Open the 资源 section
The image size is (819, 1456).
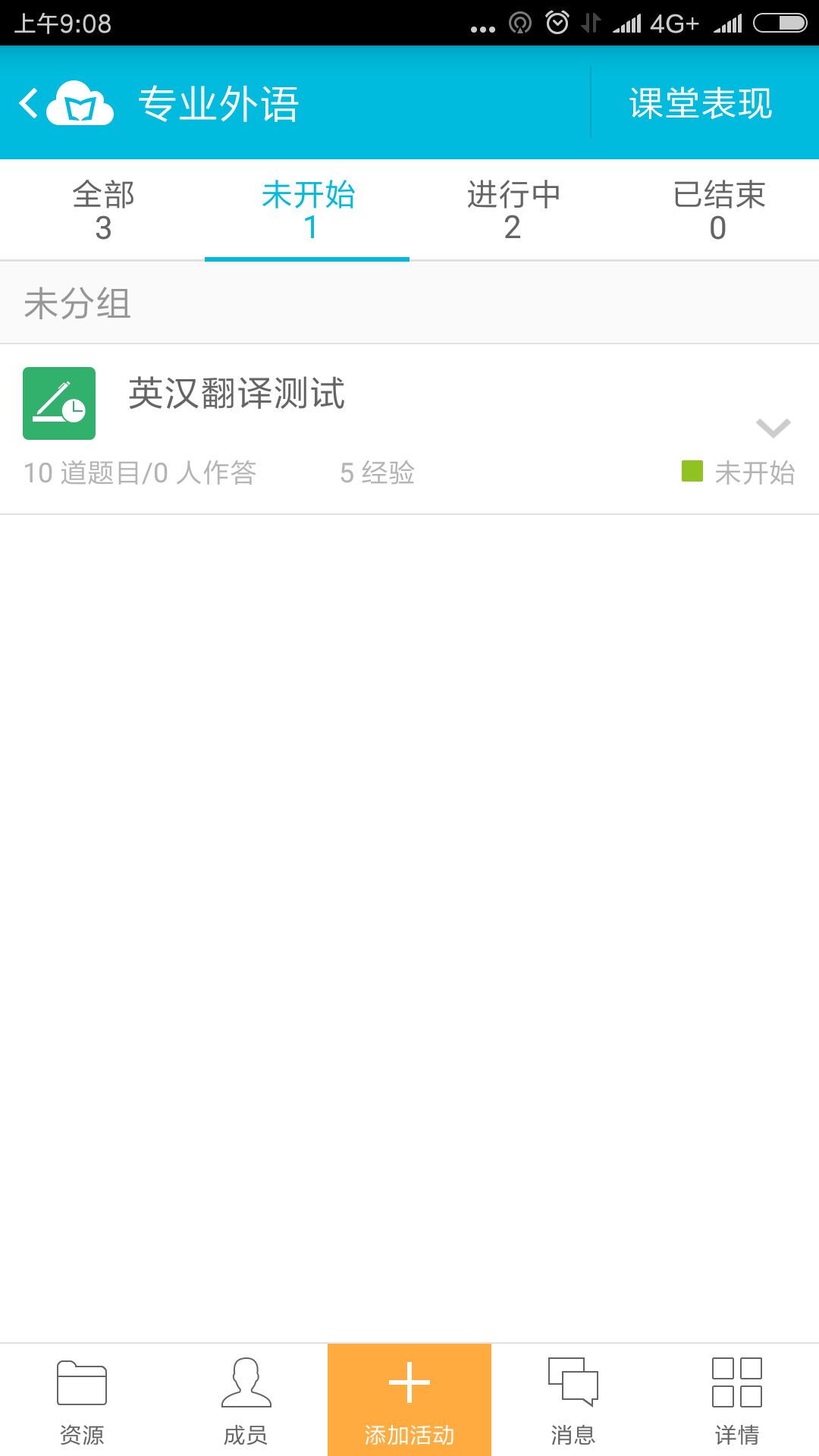[x=82, y=1400]
